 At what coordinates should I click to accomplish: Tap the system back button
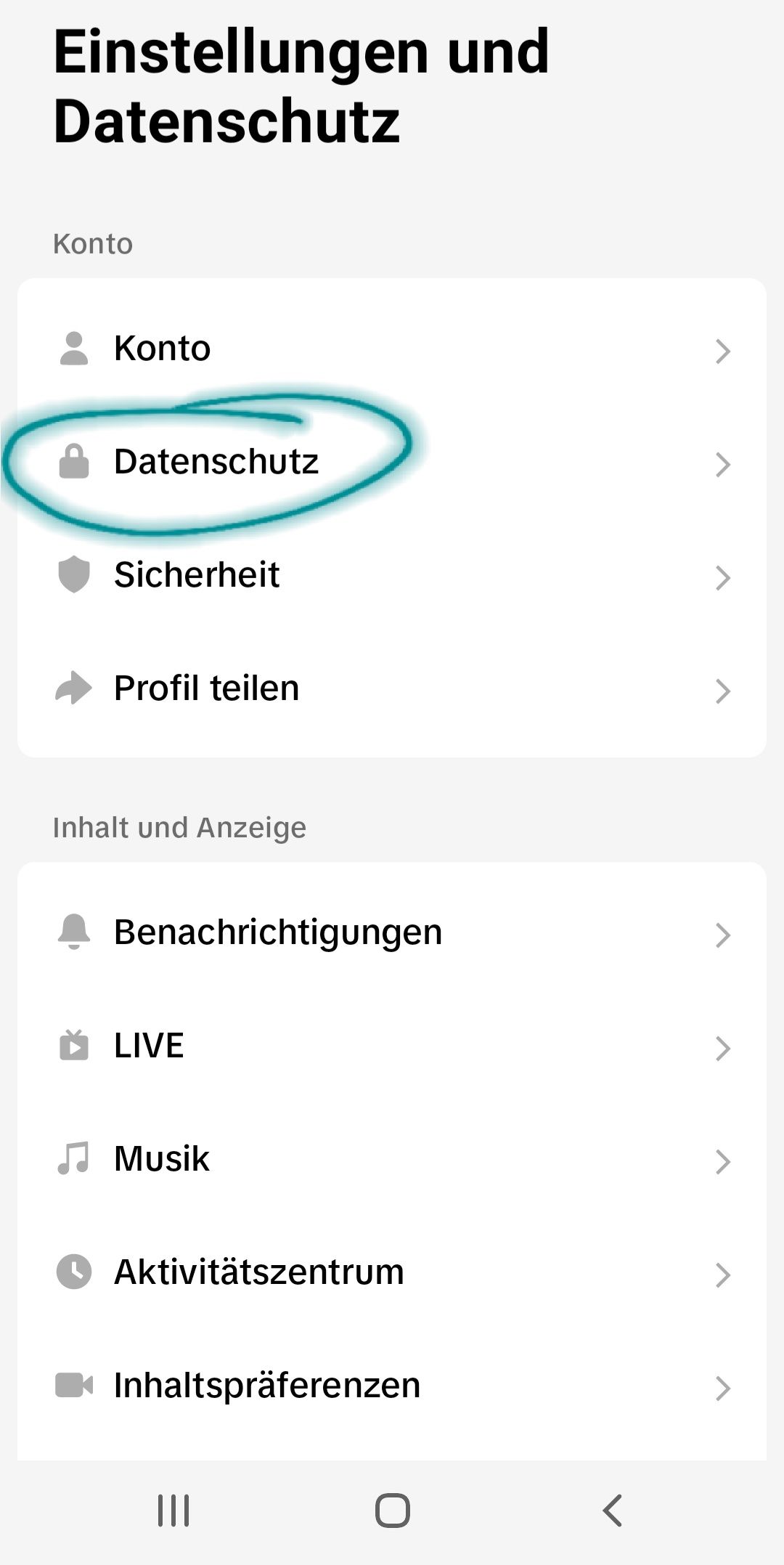click(613, 1511)
